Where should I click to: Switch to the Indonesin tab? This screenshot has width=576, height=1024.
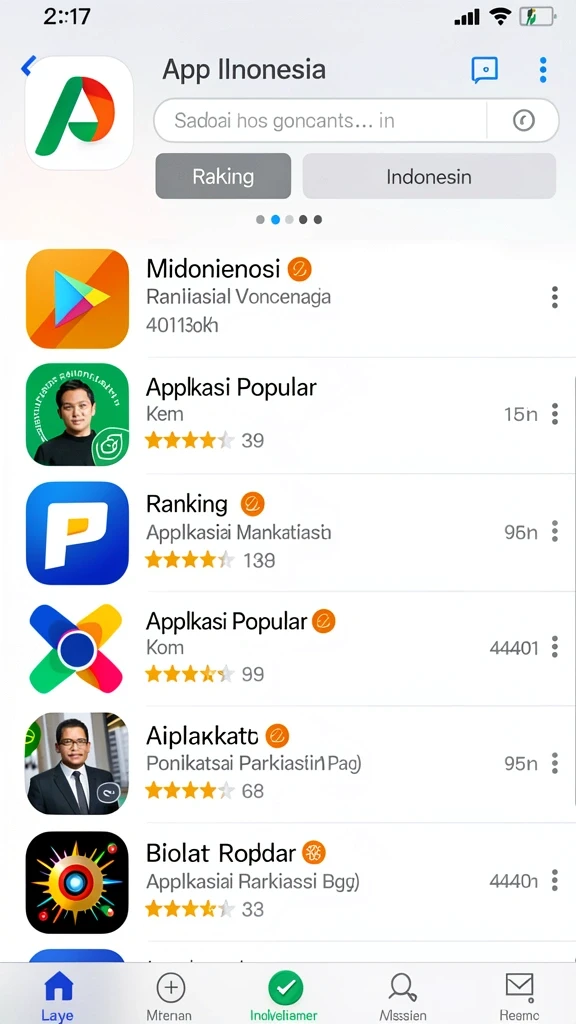click(429, 176)
